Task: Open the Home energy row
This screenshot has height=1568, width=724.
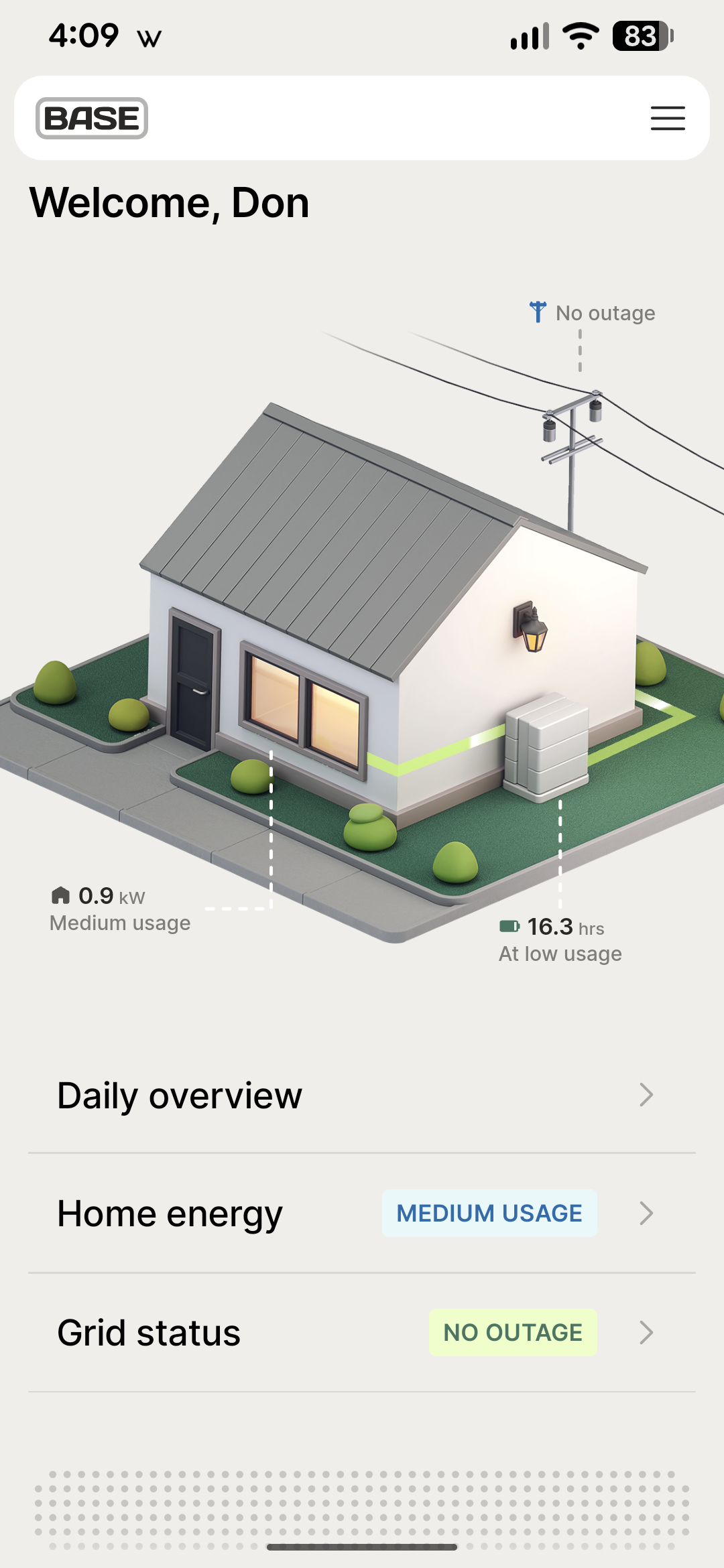Action: pyautogui.click(x=362, y=1214)
